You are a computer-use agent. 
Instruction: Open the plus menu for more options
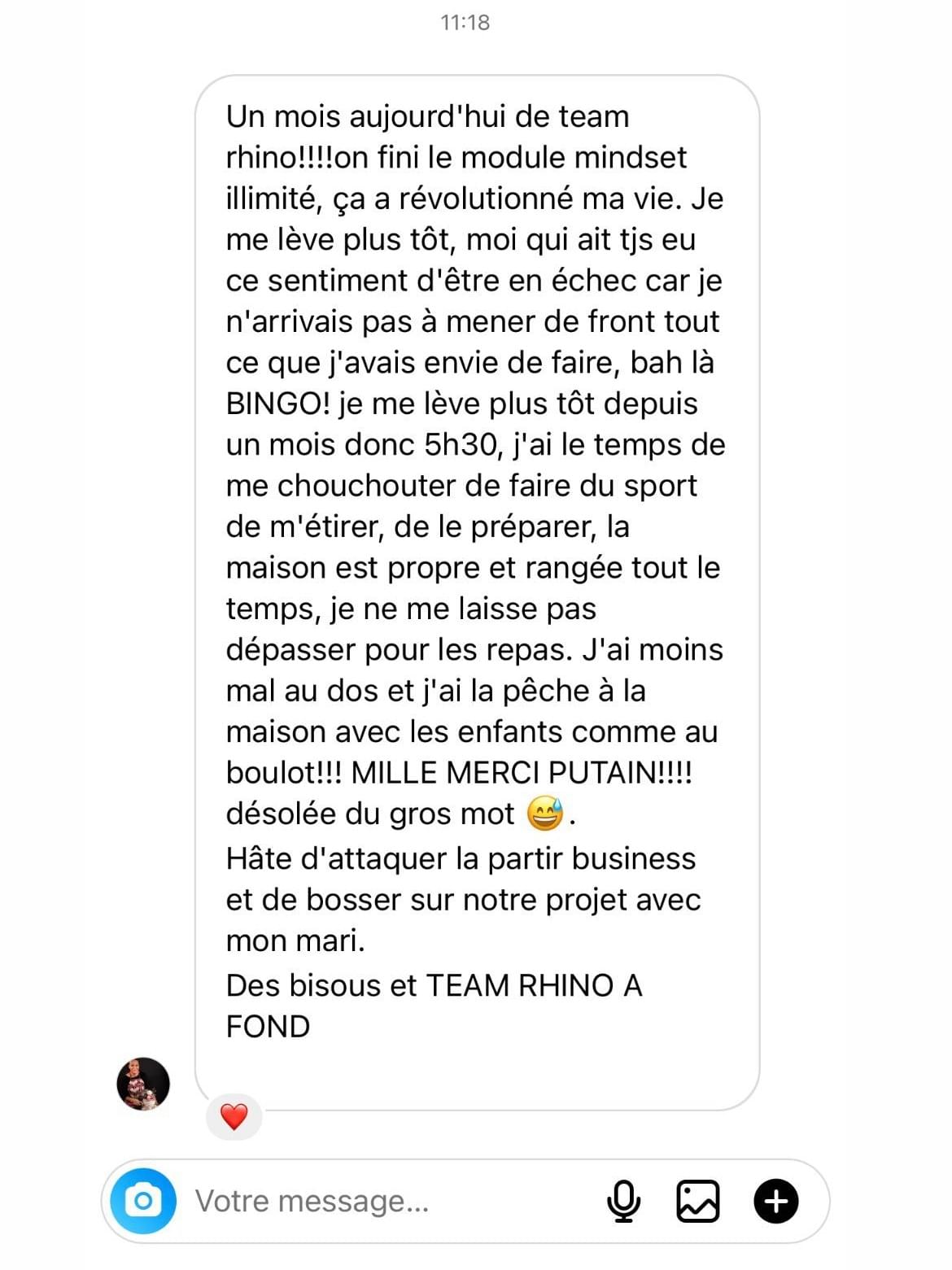[775, 1201]
